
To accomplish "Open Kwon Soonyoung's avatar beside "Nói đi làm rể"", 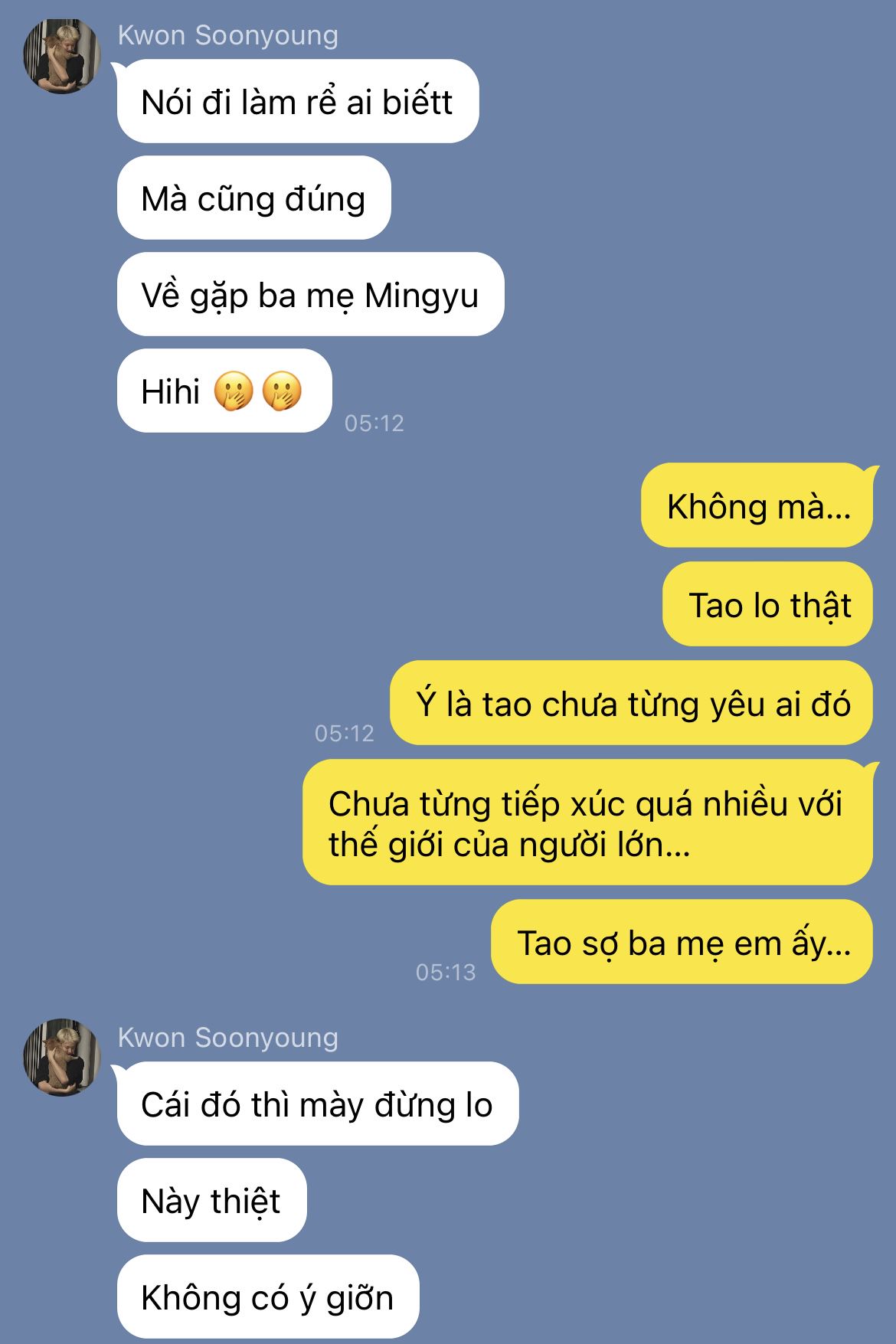I will (62, 57).
